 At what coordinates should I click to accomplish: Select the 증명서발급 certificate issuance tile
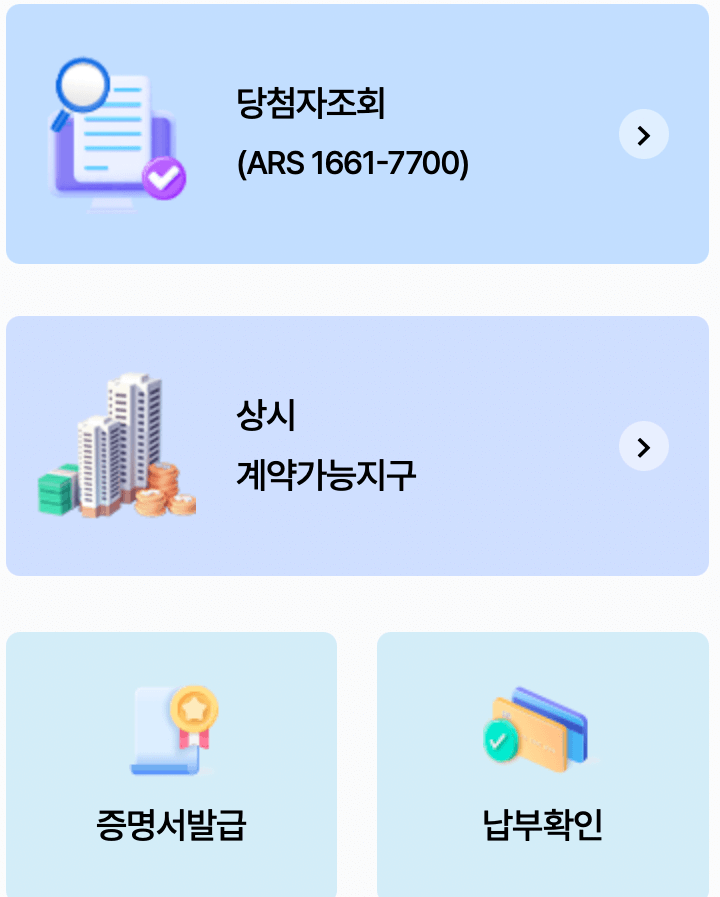coord(171,765)
